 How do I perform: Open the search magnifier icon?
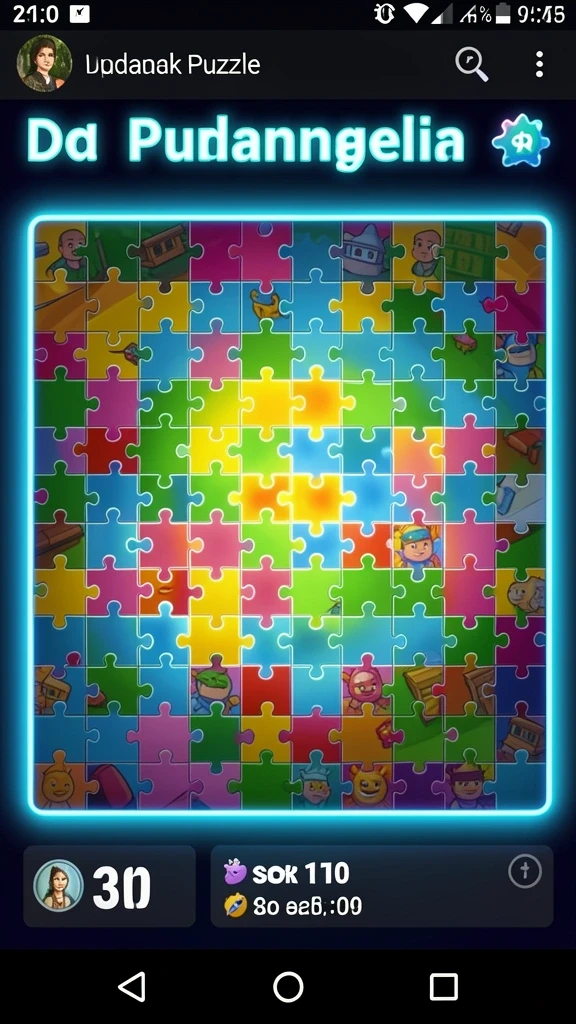[472, 65]
